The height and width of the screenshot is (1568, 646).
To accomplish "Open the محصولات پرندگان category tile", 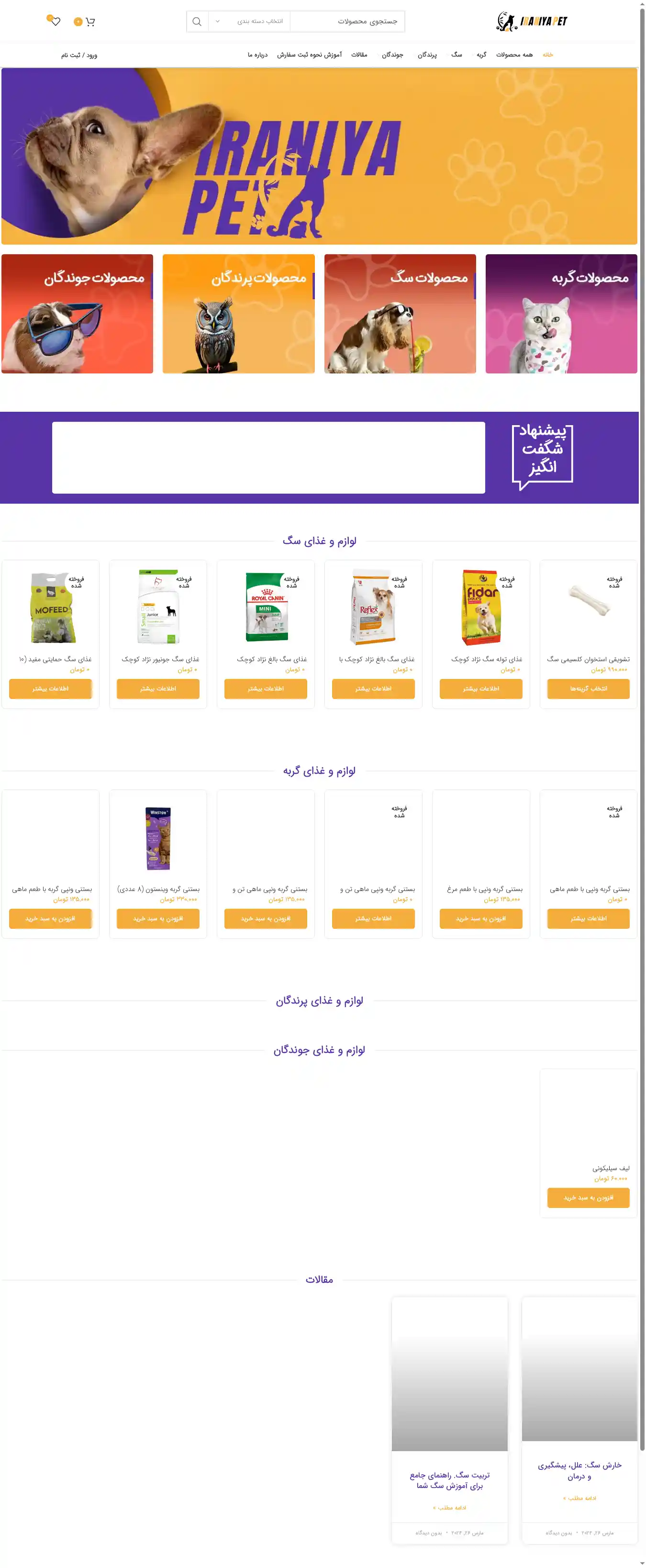I will [x=238, y=314].
